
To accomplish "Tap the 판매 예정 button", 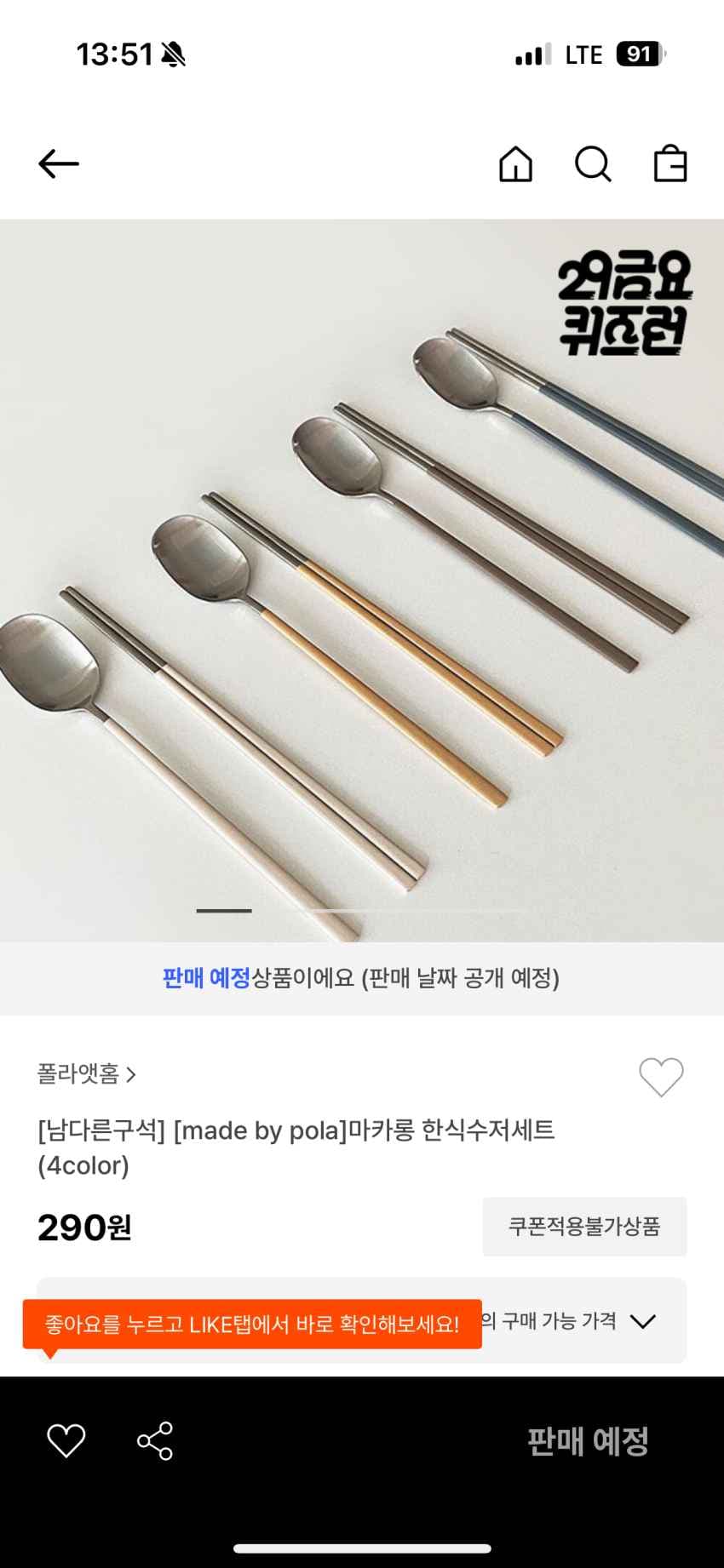I will tap(588, 1441).
